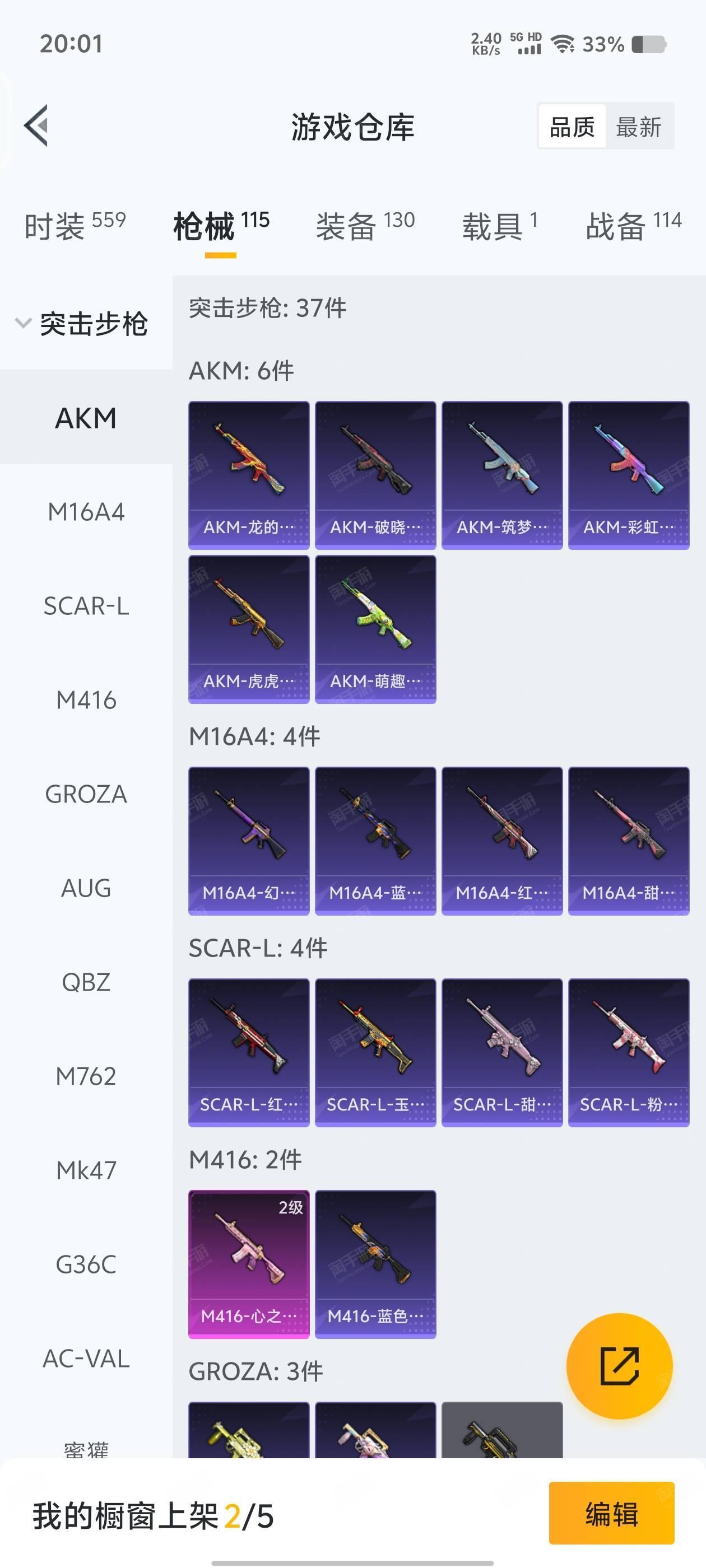View the SCAR-L-玉 skin
The height and width of the screenshot is (1568, 706).
pyautogui.click(x=375, y=1052)
